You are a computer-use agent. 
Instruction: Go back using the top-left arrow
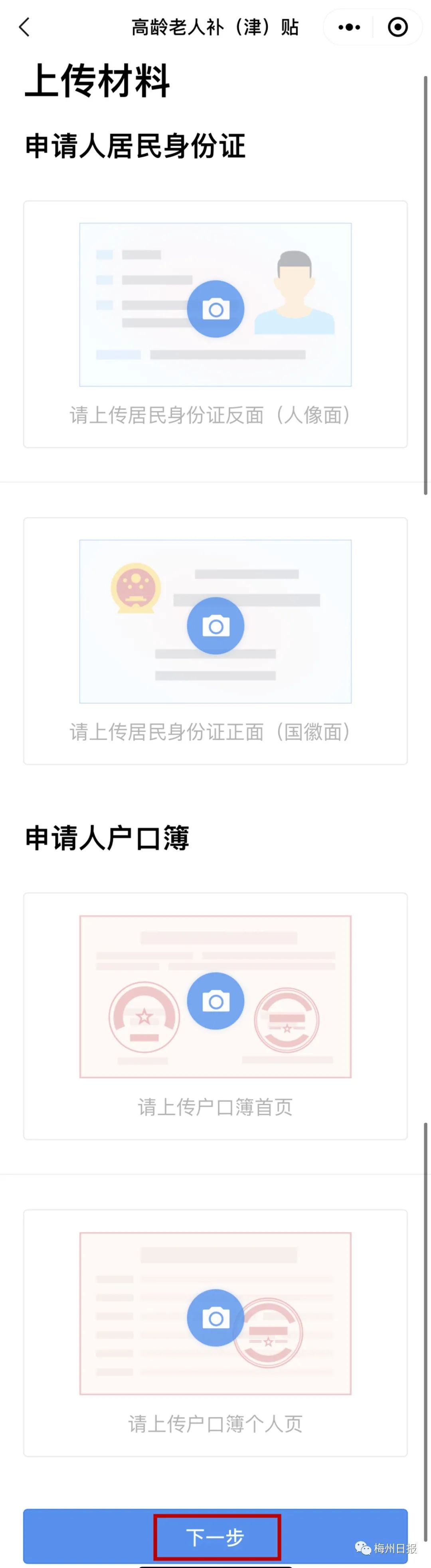click(x=24, y=27)
